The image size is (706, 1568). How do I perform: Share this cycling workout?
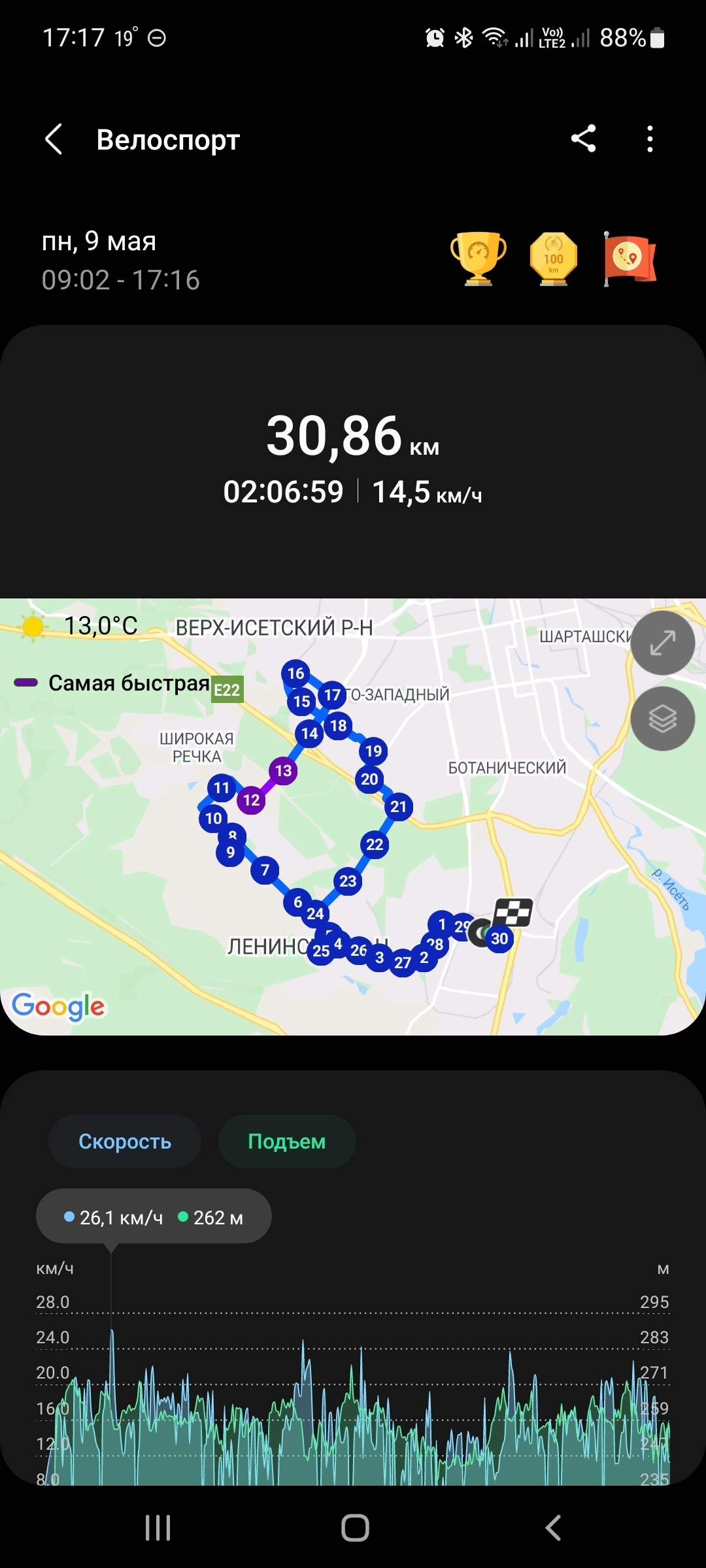[583, 139]
